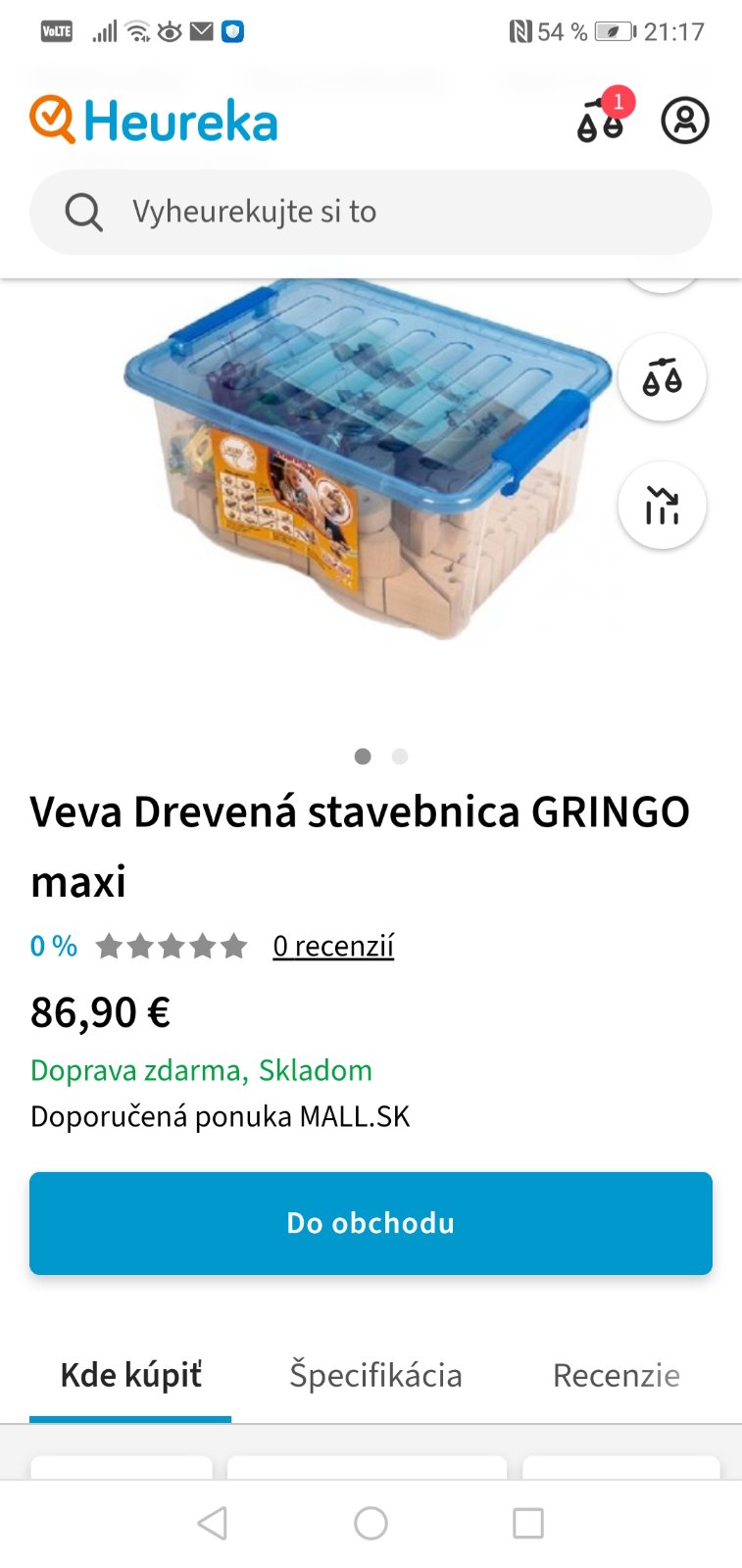Go to the shop via 'Do obchodu'
The height and width of the screenshot is (1568, 742).
(371, 1223)
